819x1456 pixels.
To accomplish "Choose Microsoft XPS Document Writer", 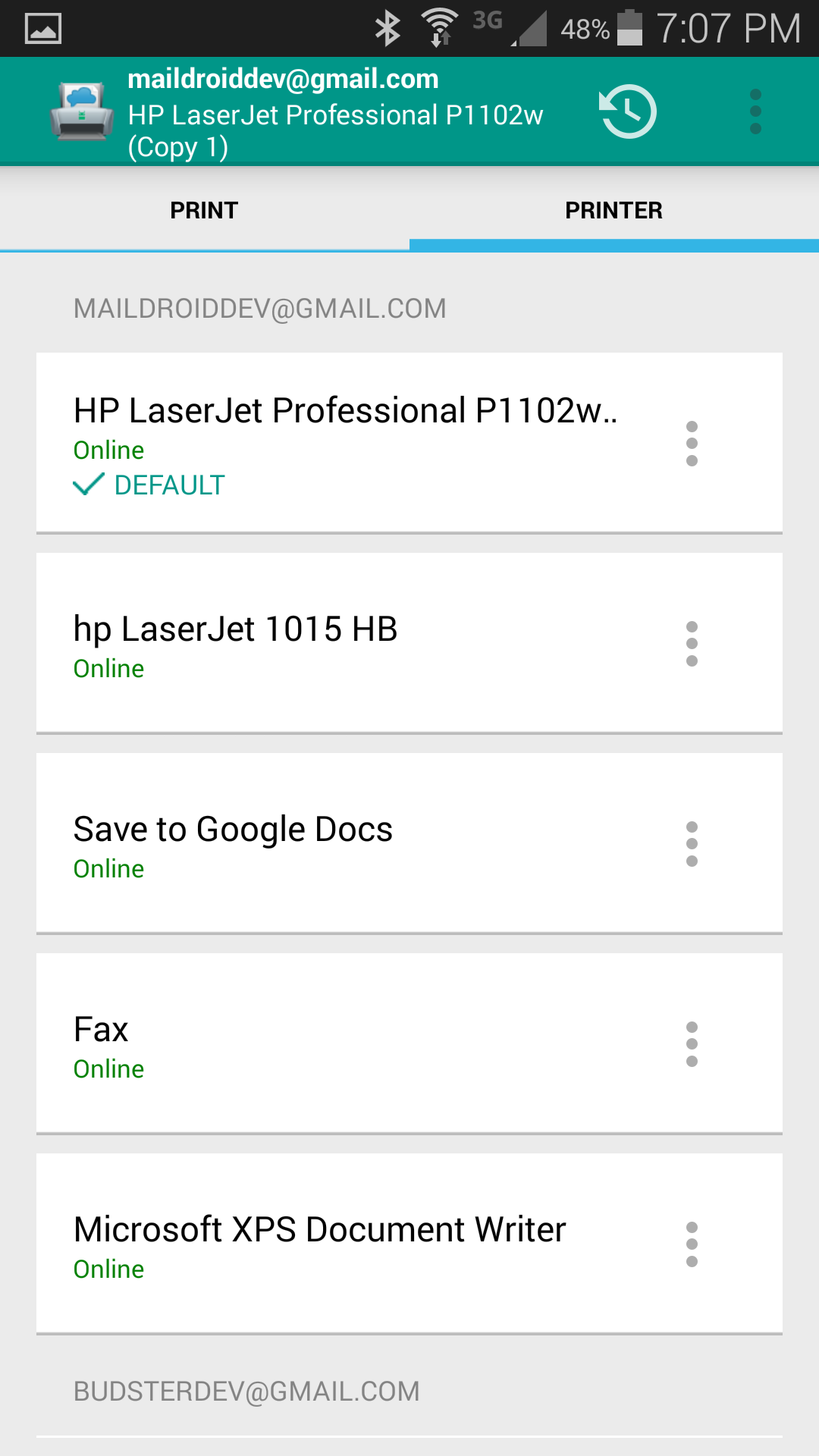I will (x=345, y=1244).
